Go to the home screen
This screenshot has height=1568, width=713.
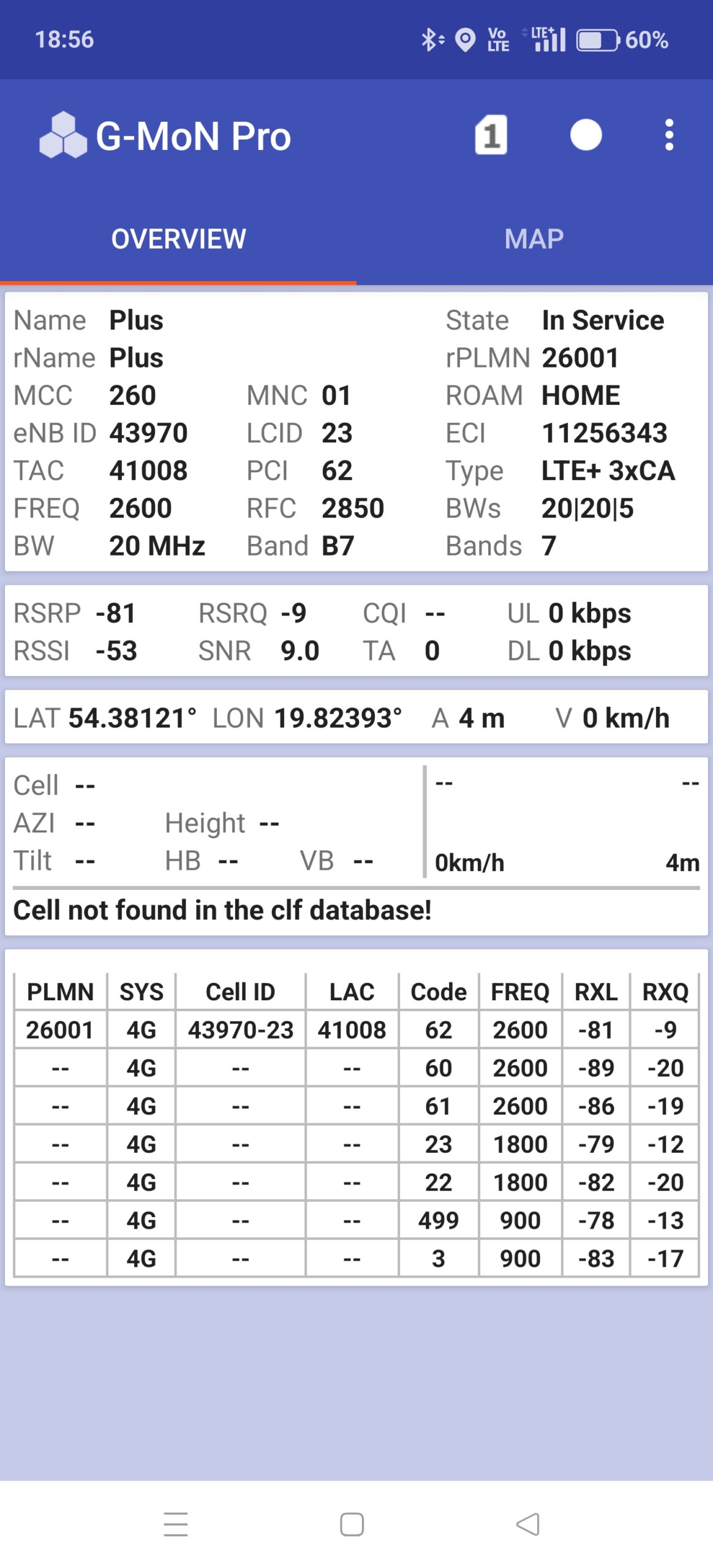[x=352, y=1524]
